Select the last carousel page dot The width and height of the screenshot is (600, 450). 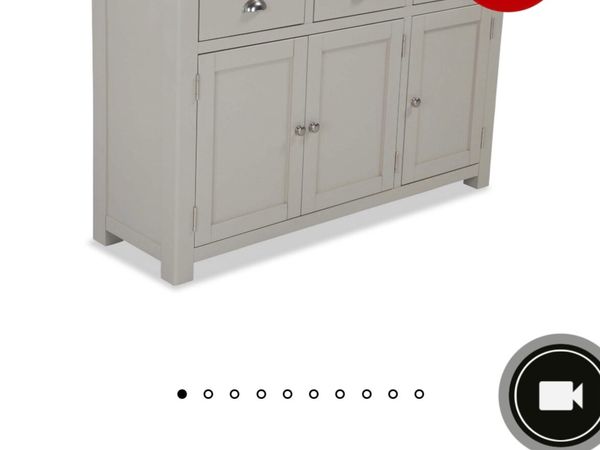[x=419, y=394]
